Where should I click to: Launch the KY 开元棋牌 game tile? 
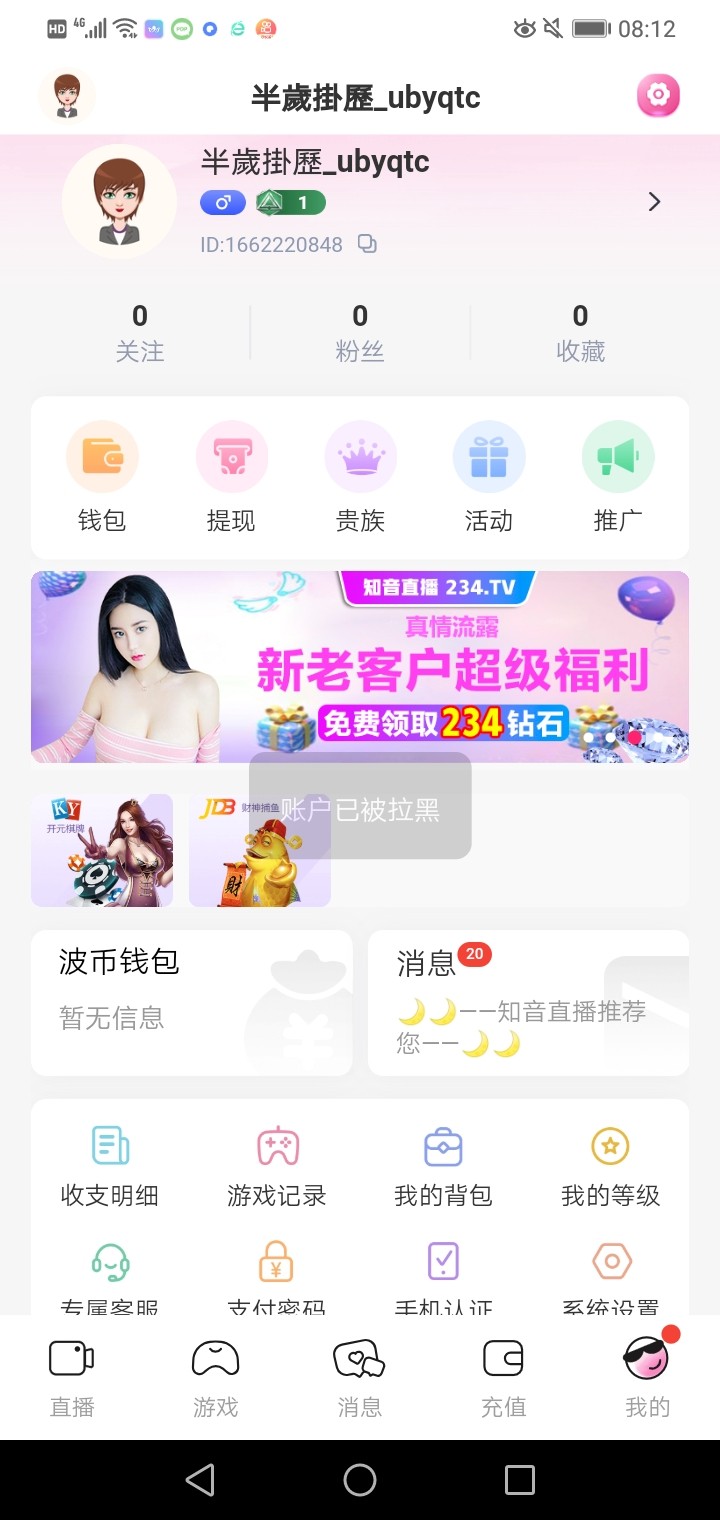102,850
